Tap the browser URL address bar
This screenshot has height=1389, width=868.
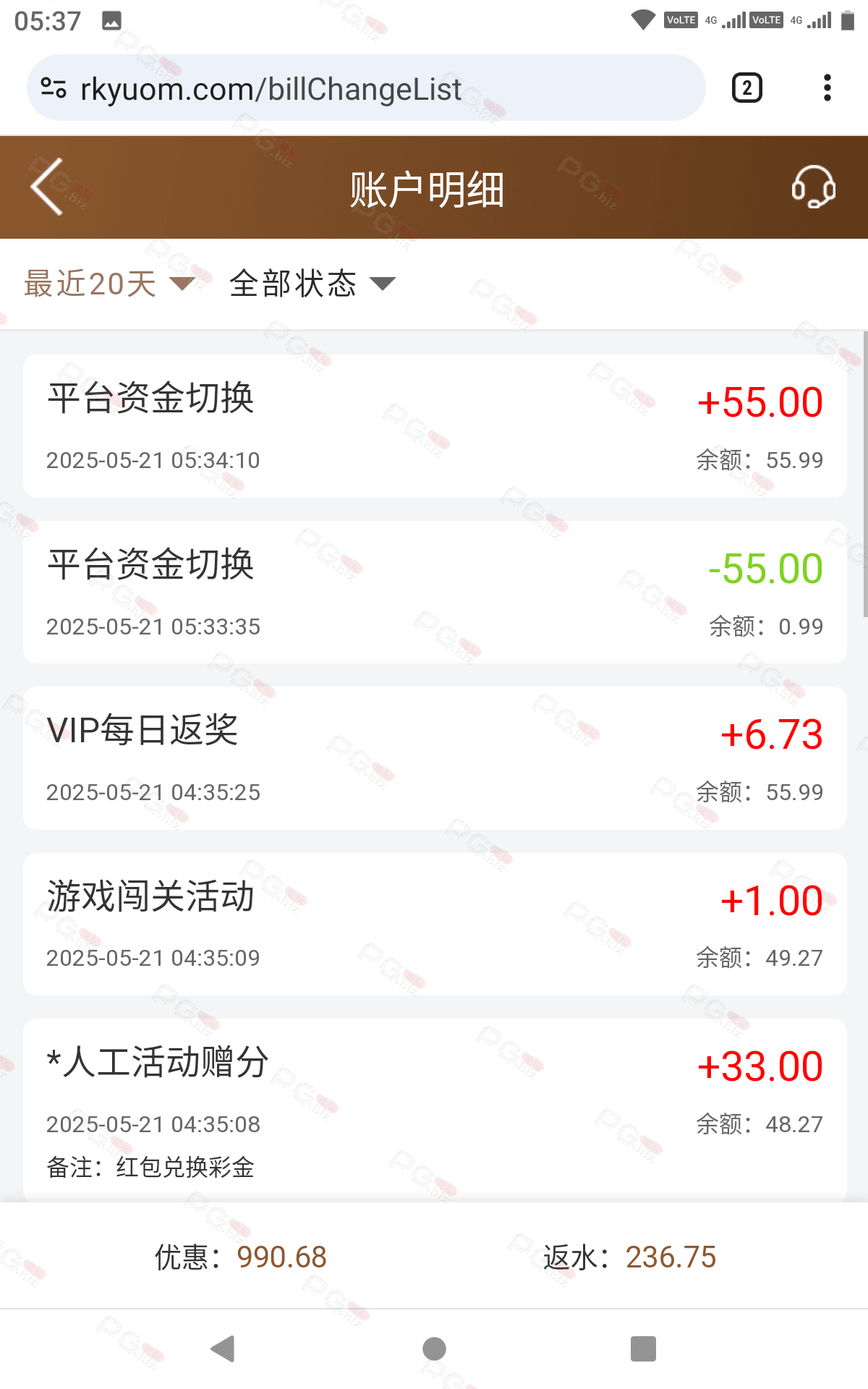(366, 88)
